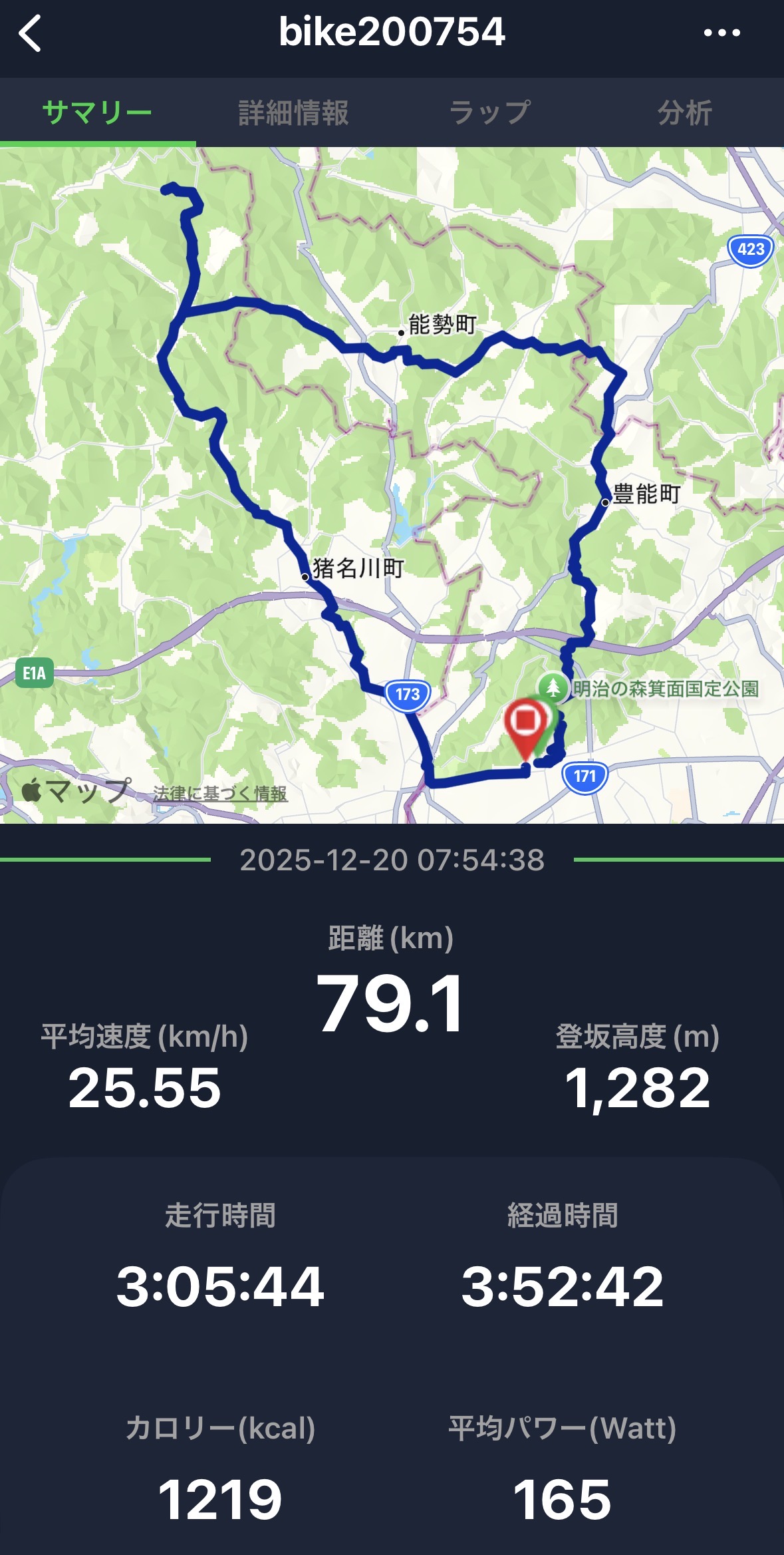Open the three-dot overflow menu
The width and height of the screenshot is (784, 1555).
pos(721,33)
